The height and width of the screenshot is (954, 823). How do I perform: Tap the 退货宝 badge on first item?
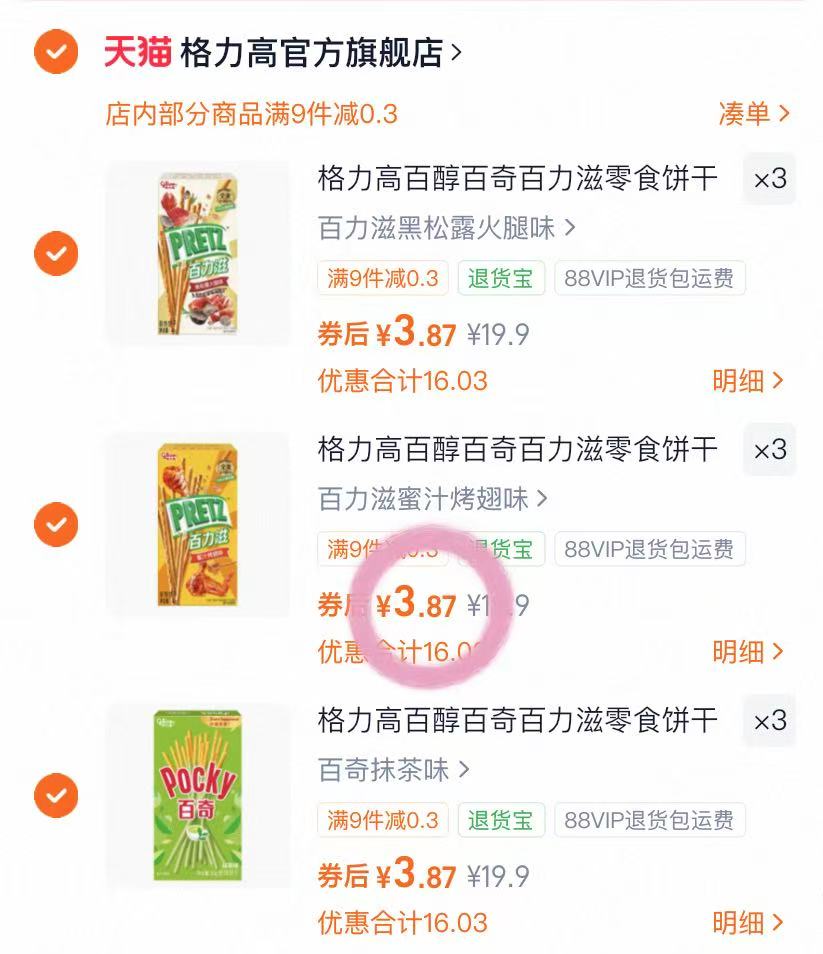click(500, 278)
